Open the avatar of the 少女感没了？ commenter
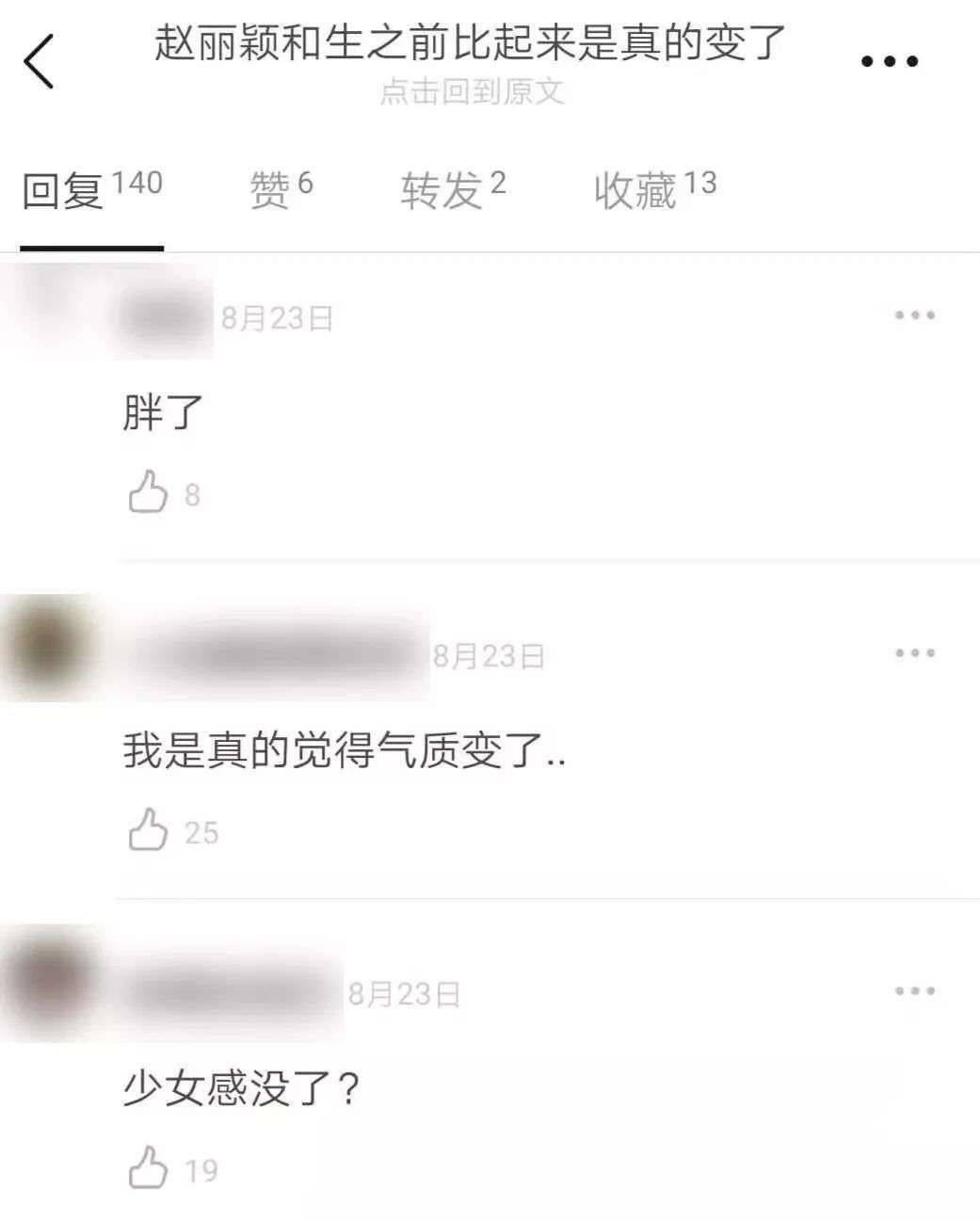The image size is (980, 1221). [x=49, y=982]
